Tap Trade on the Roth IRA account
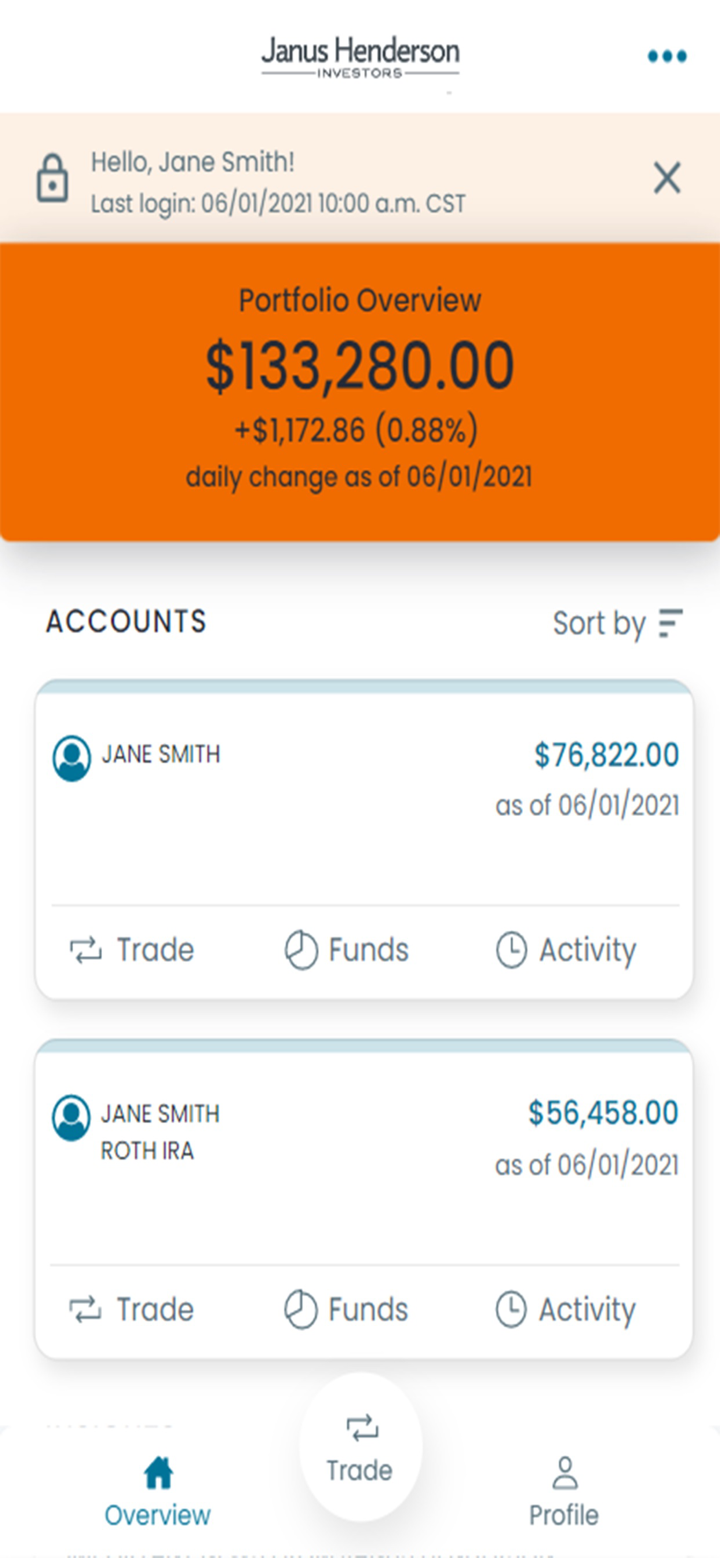Screen dimensions: 720x1558 tap(132, 1310)
